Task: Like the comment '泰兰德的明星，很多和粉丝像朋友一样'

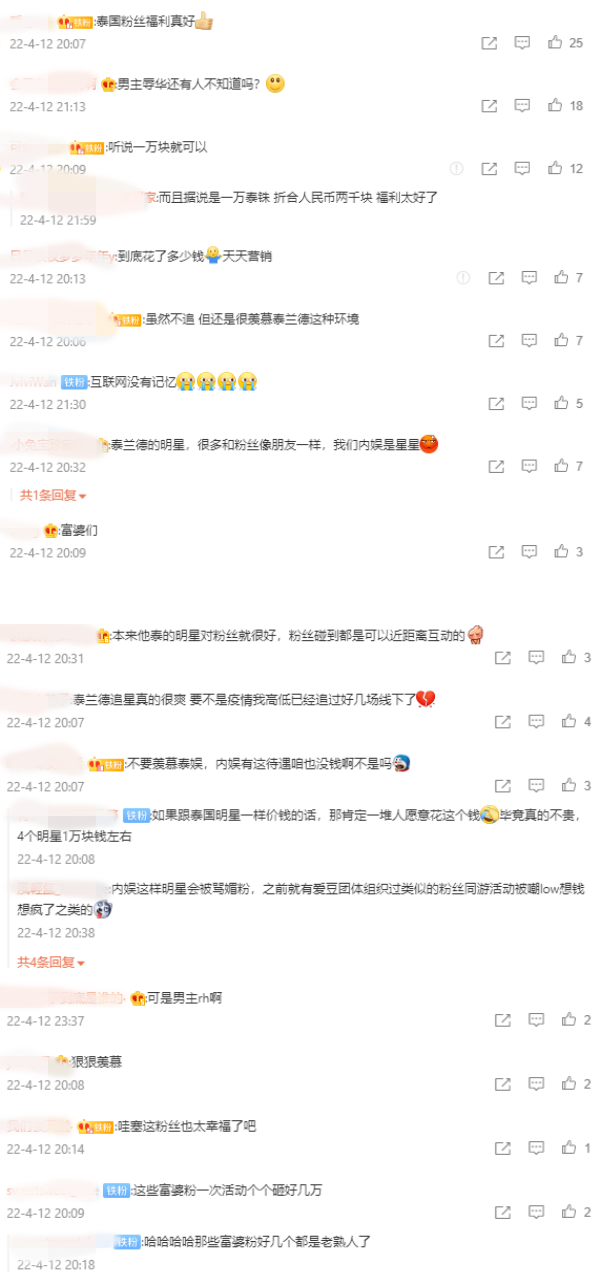Action: (562, 466)
